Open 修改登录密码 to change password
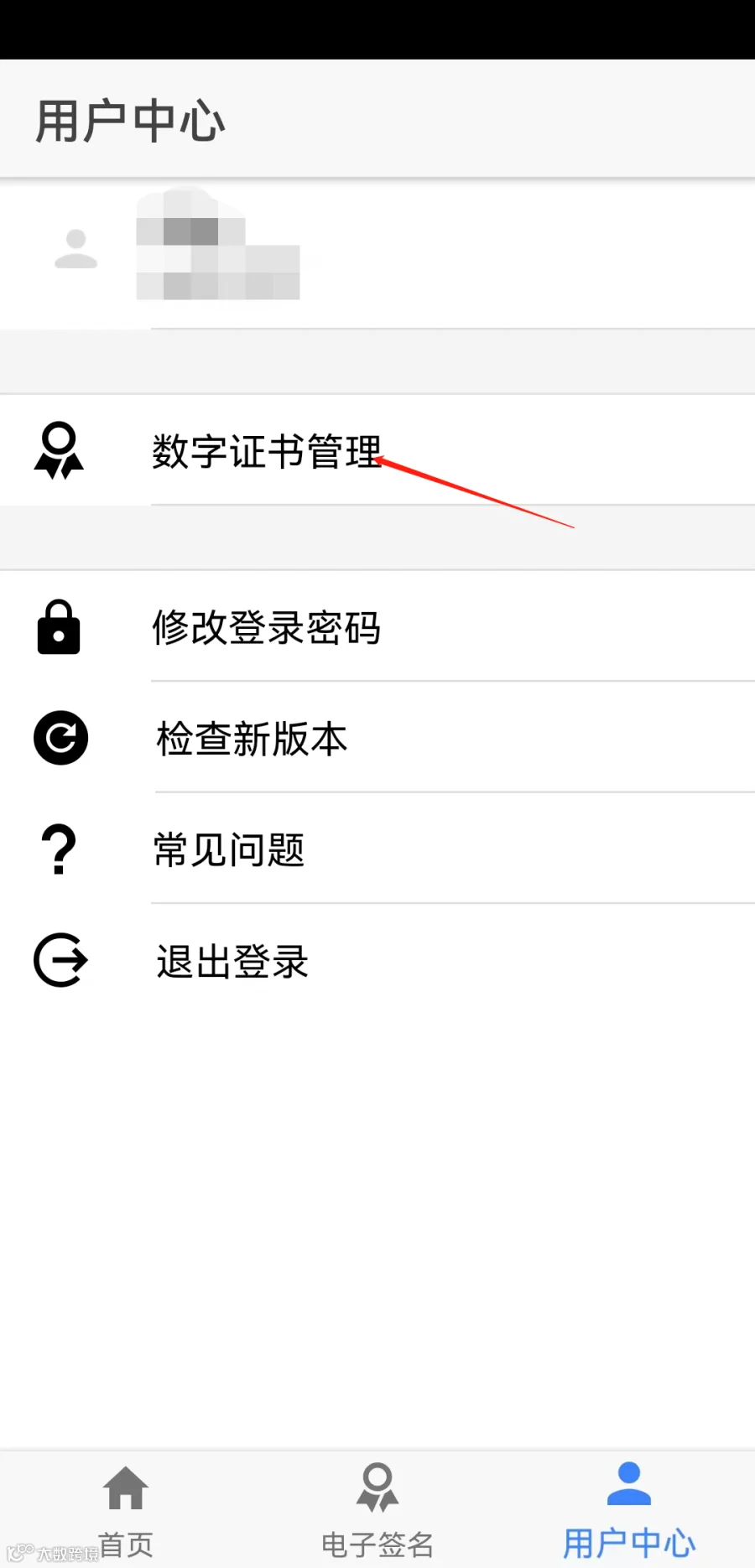 (x=377, y=626)
